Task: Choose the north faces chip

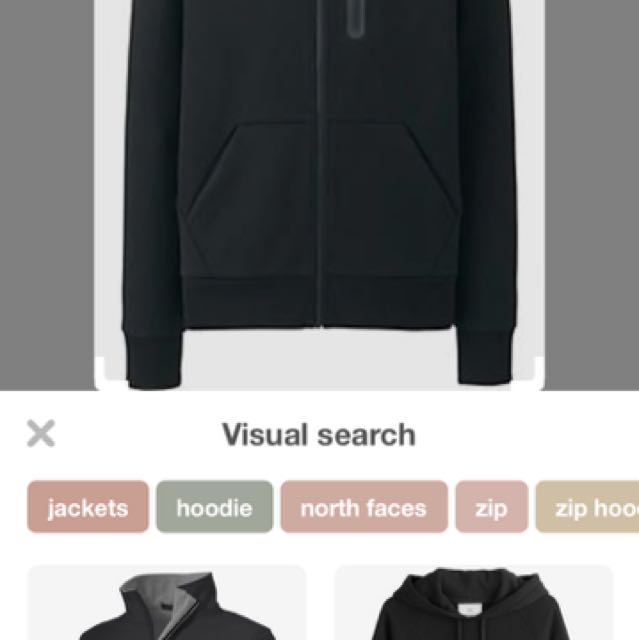Action: (x=363, y=507)
